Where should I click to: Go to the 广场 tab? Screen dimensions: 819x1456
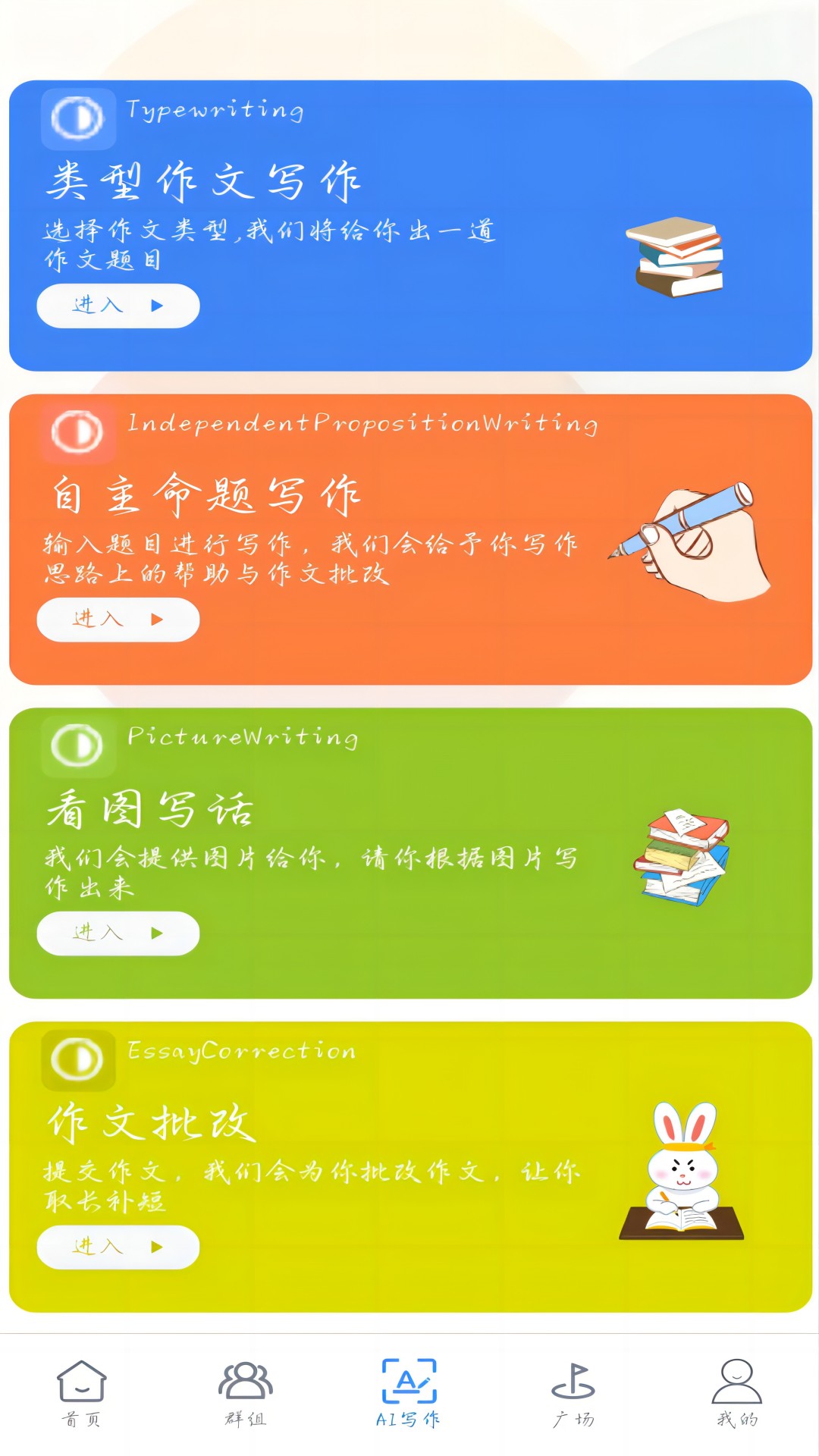(x=573, y=1394)
